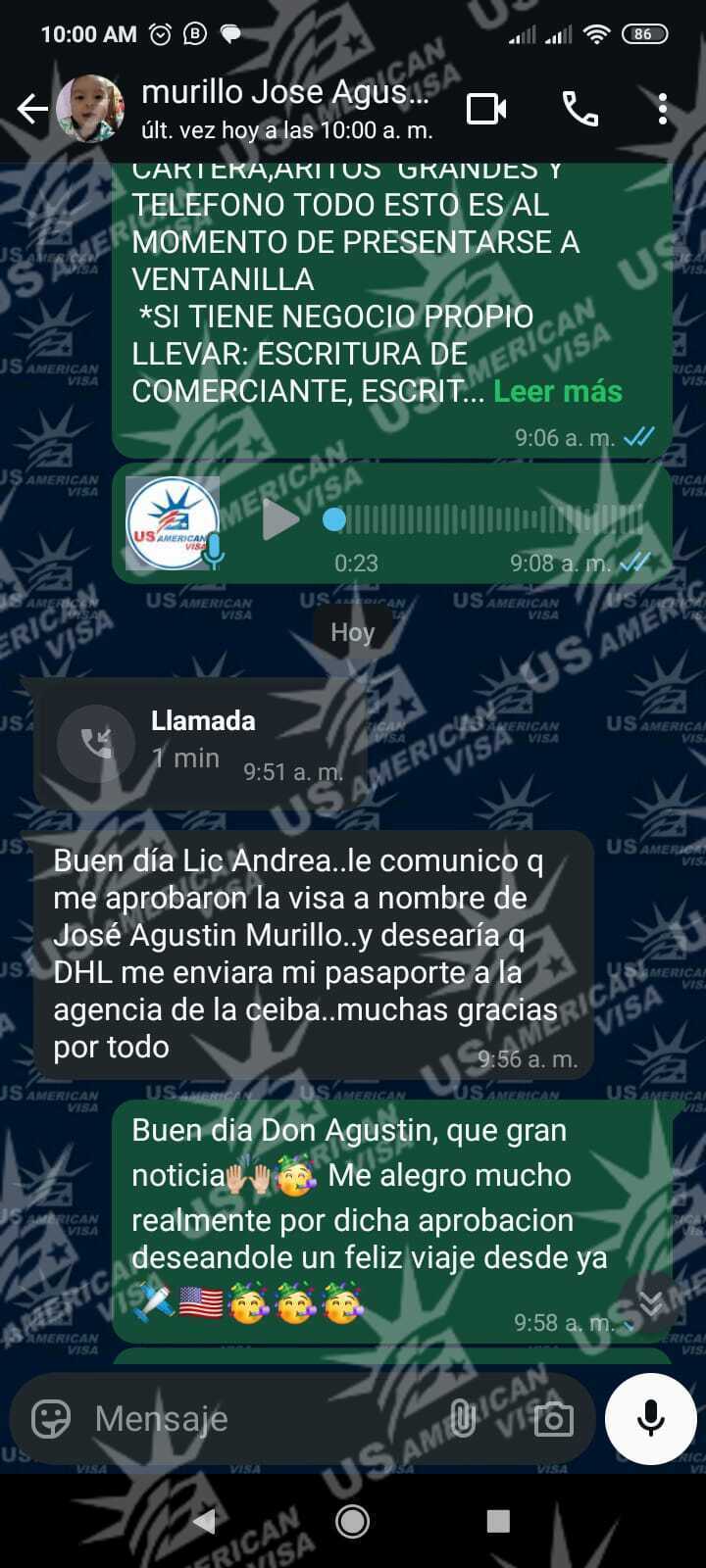This screenshot has width=706, height=1568.
Task: Seek within the voice message waveform
Action: pyautogui.click(x=490, y=519)
